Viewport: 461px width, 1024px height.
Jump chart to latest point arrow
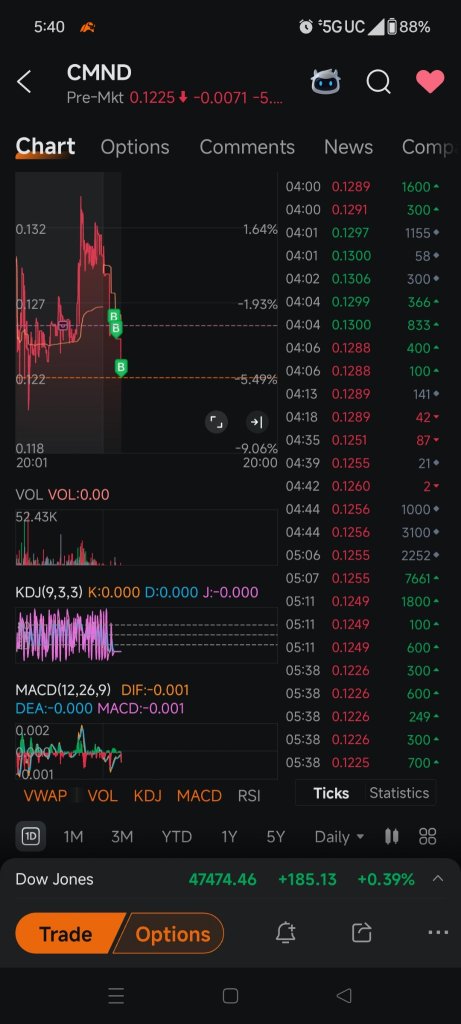pos(257,423)
